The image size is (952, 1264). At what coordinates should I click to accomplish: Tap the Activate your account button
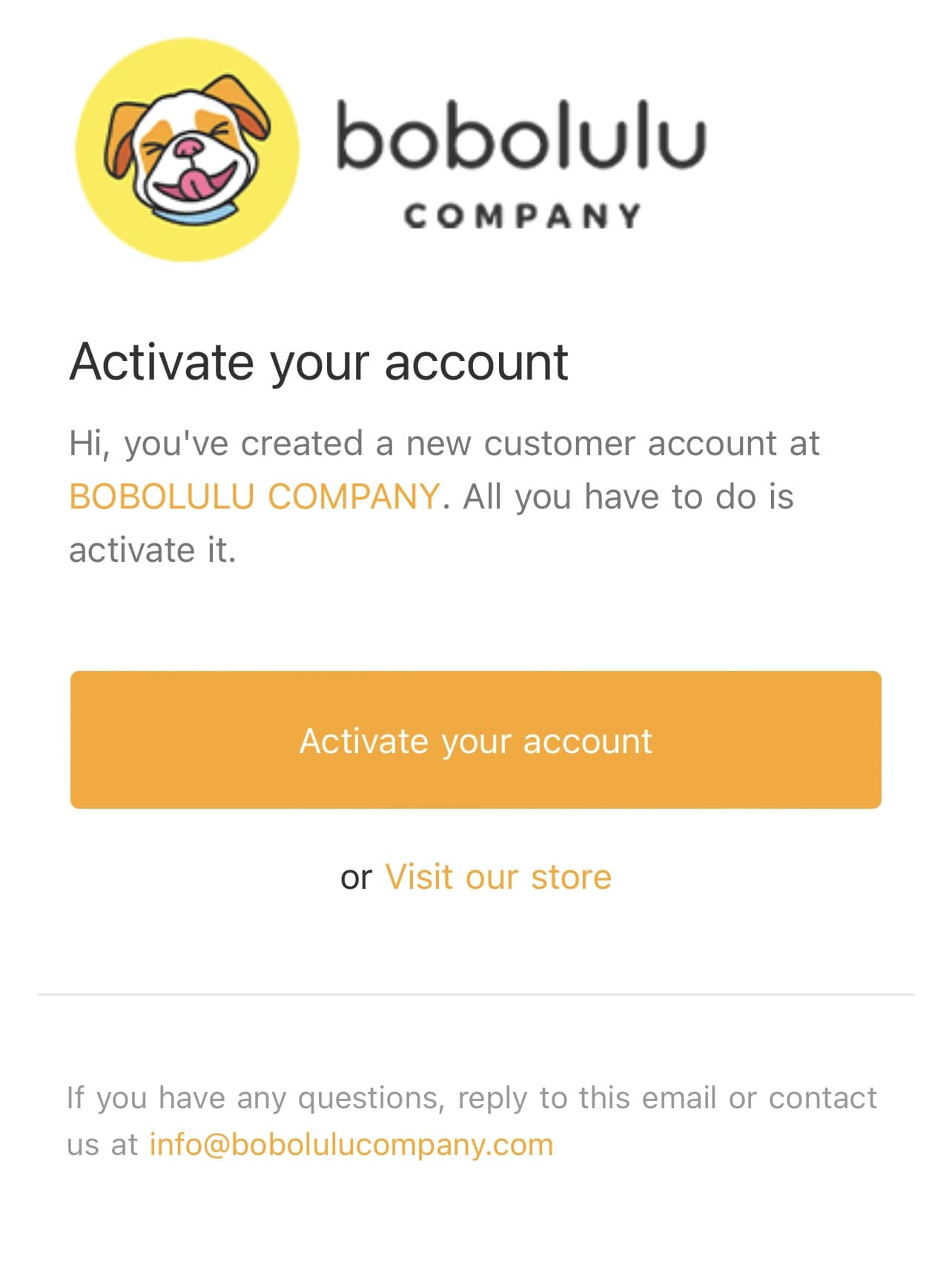[x=475, y=740]
